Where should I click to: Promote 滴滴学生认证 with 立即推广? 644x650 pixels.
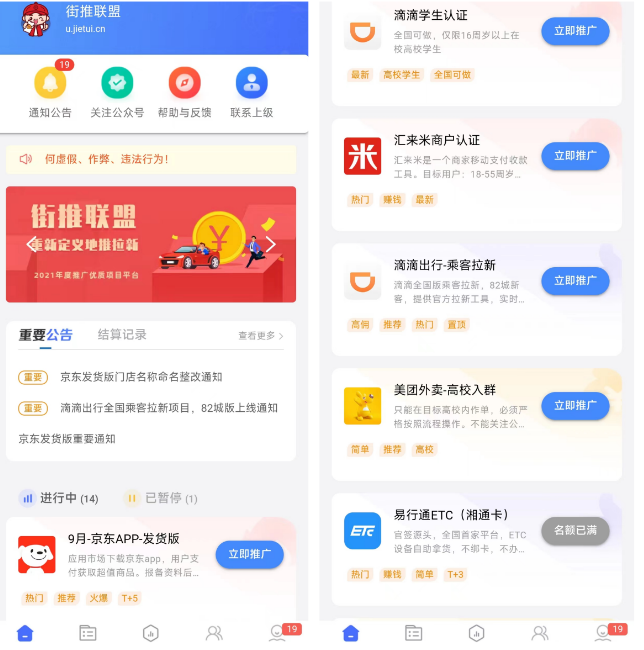[x=575, y=31]
